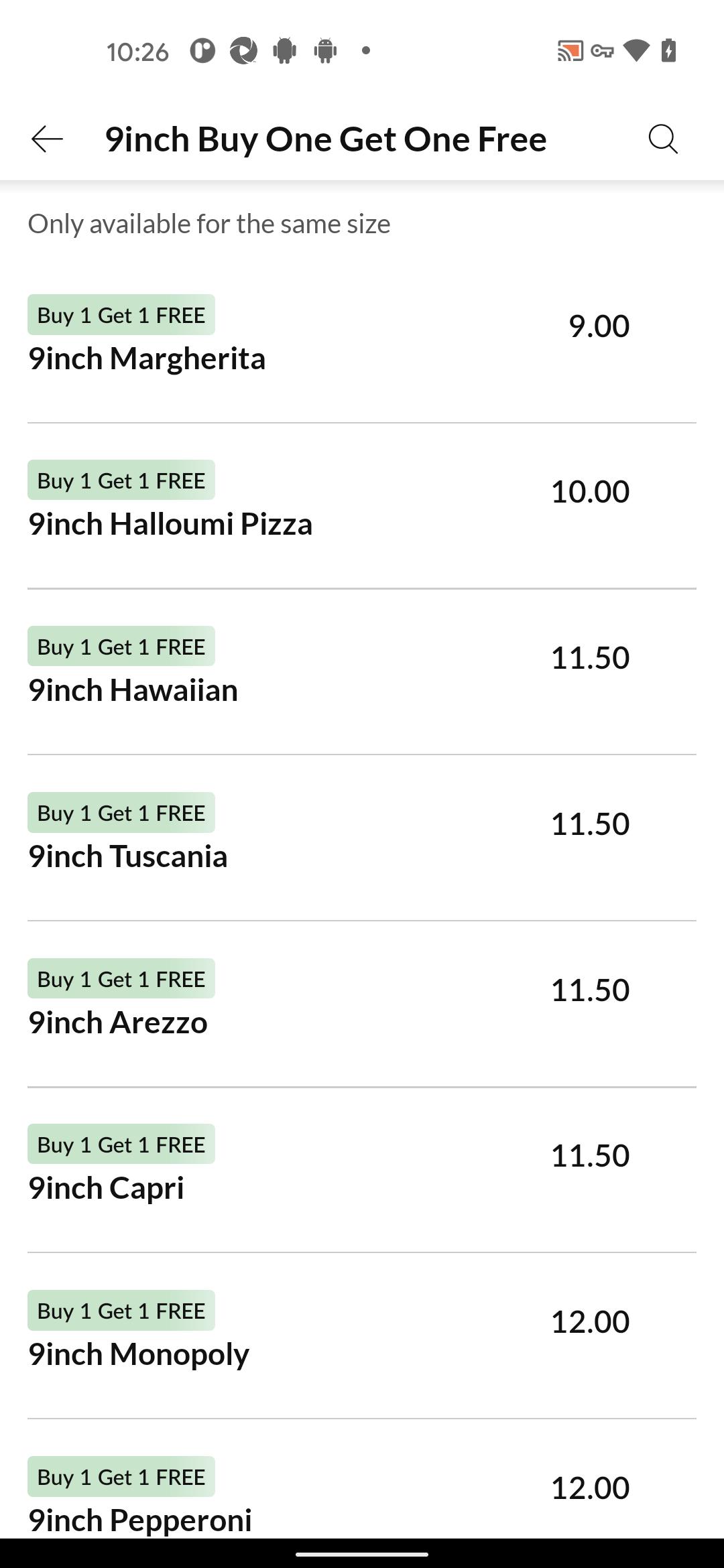Select 9inch Arezzo from the list
The height and width of the screenshot is (1568, 724).
[362, 1004]
